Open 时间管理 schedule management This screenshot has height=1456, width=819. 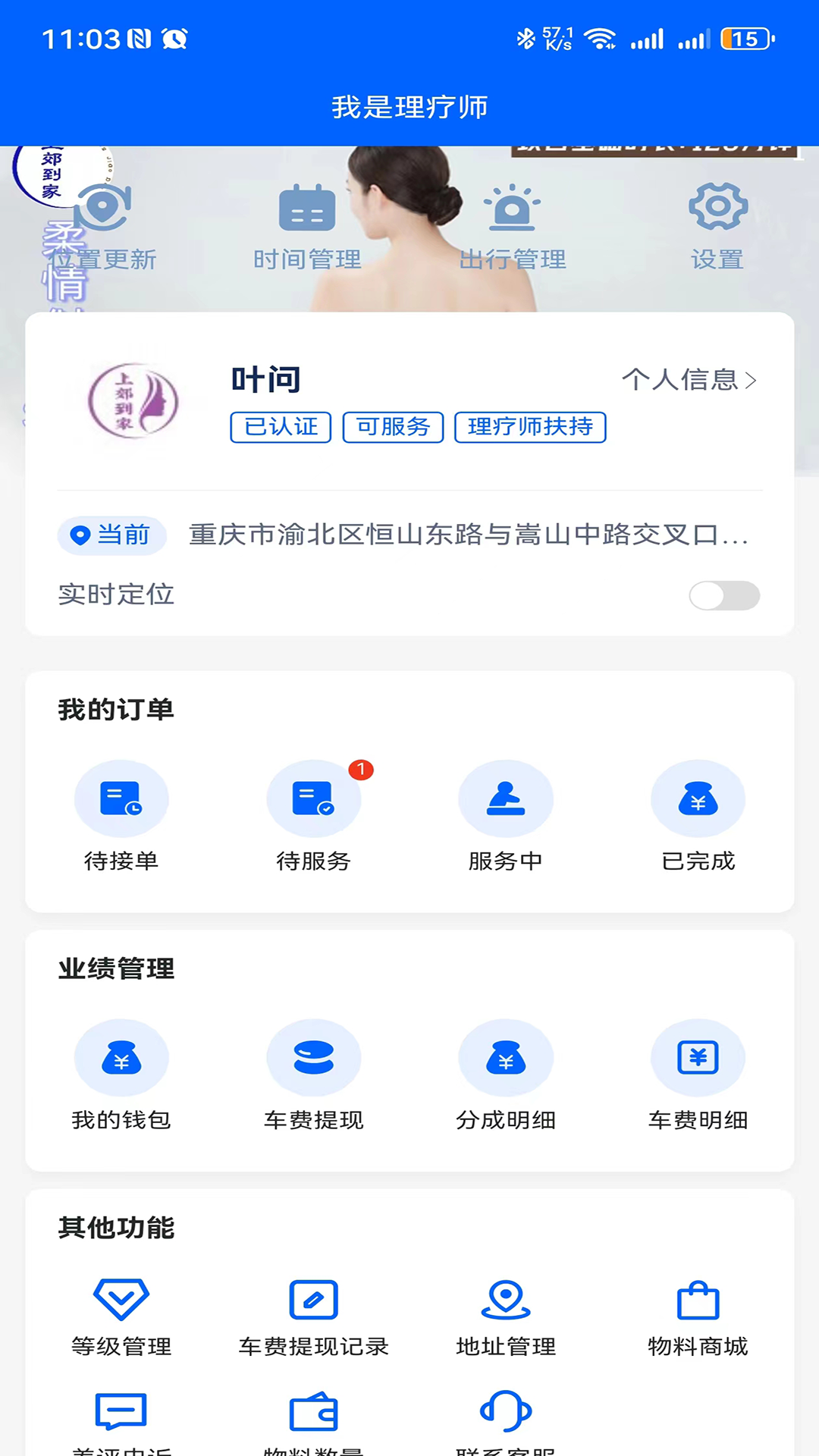pos(307,224)
